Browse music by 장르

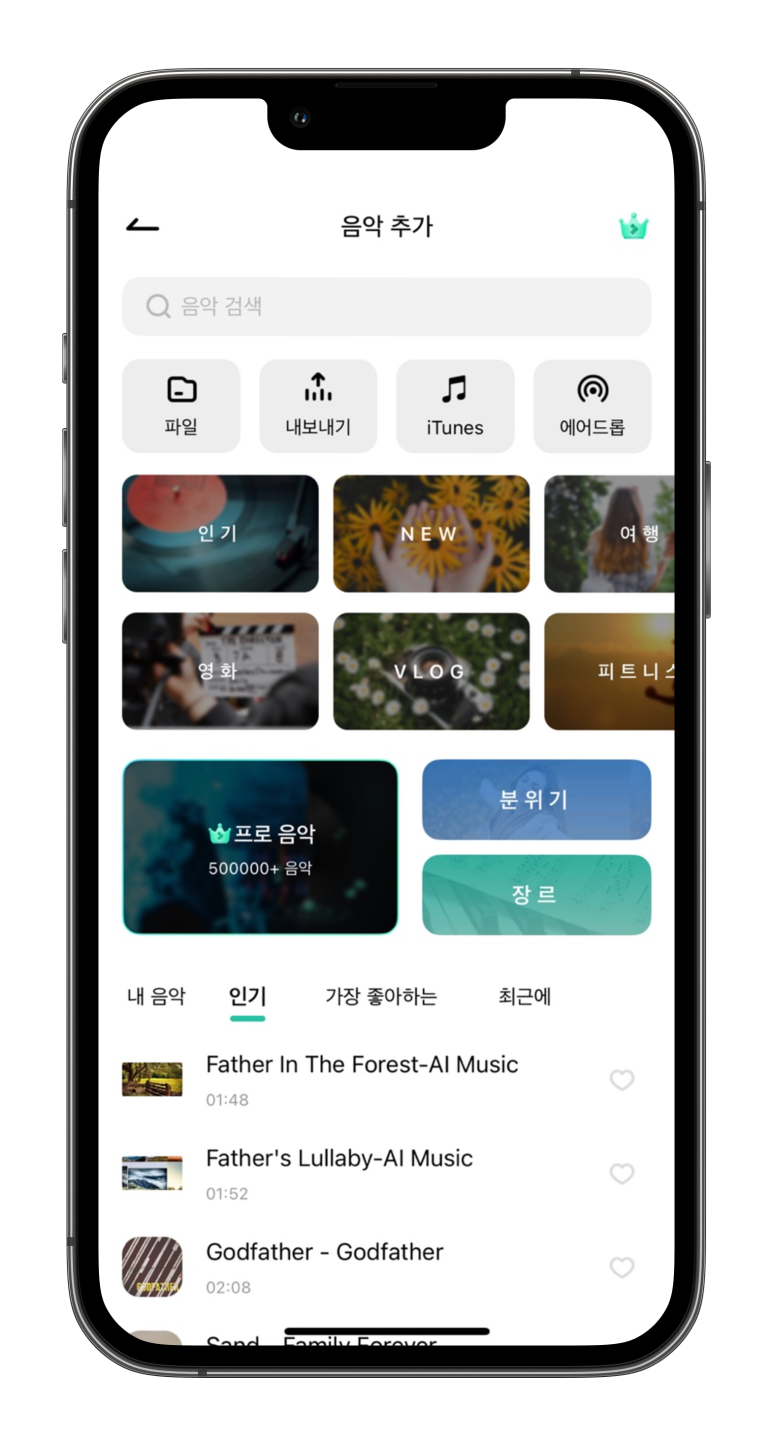(536, 894)
